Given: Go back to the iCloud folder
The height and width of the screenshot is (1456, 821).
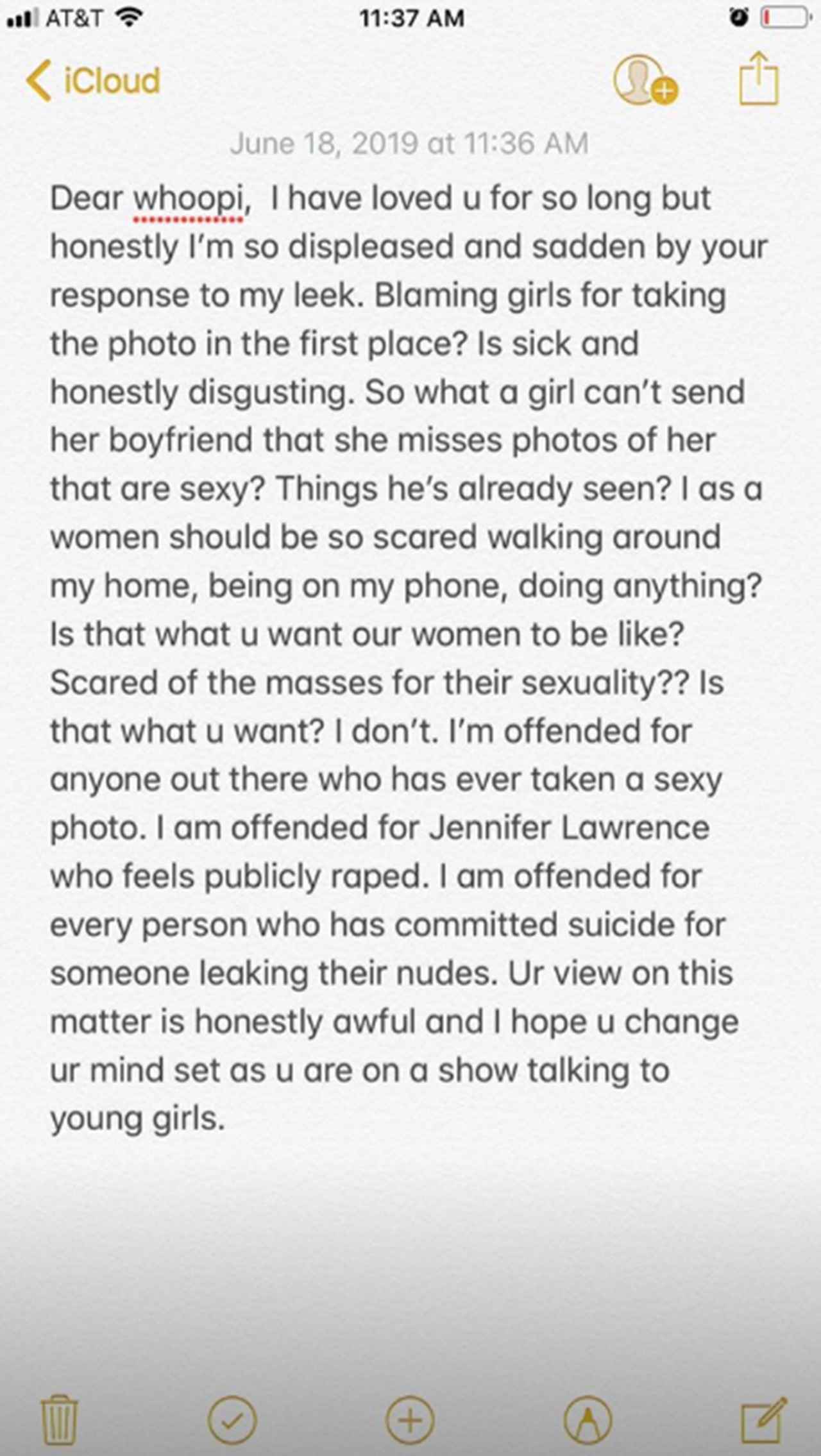Looking at the screenshot, I should (94, 81).
